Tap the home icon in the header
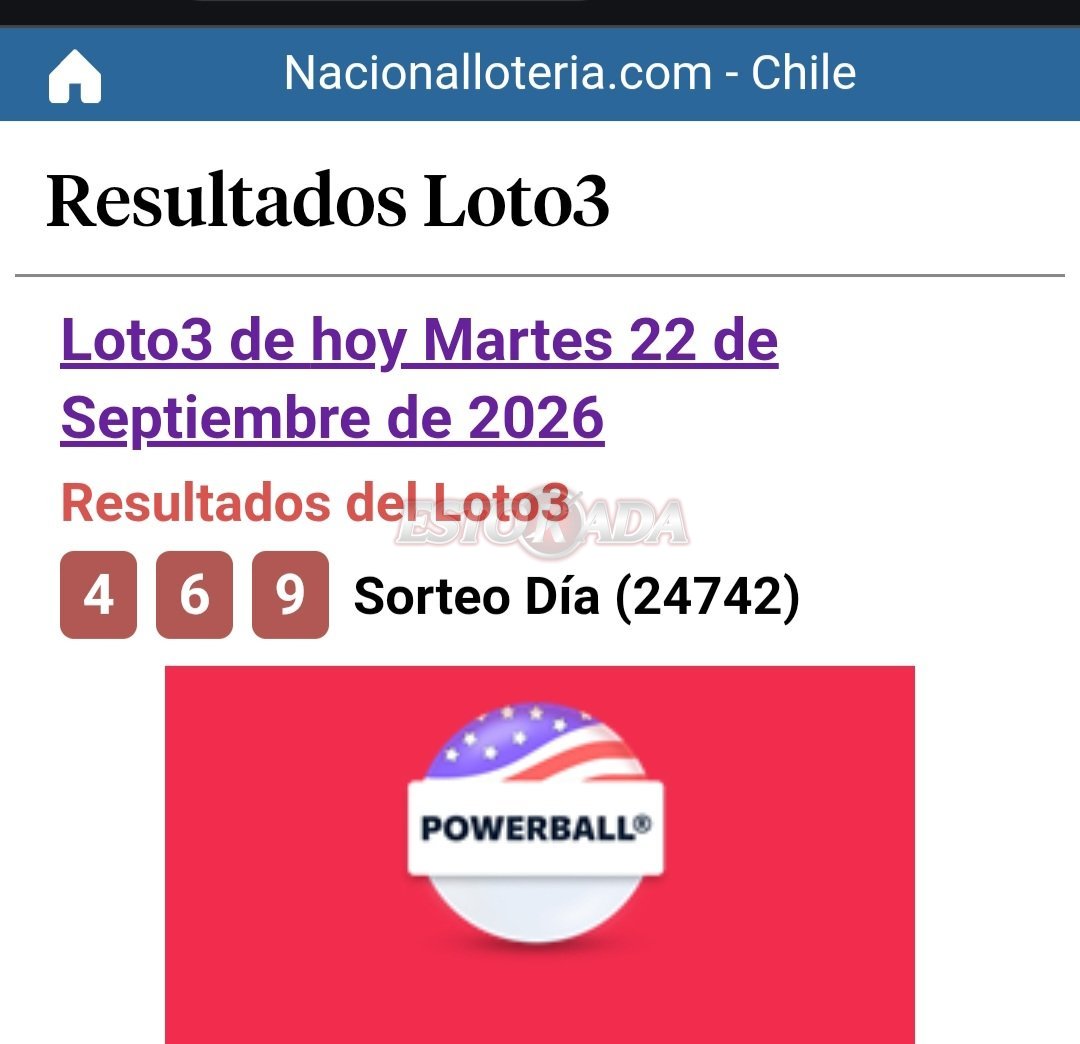The height and width of the screenshot is (1044, 1080). pyautogui.click(x=74, y=76)
